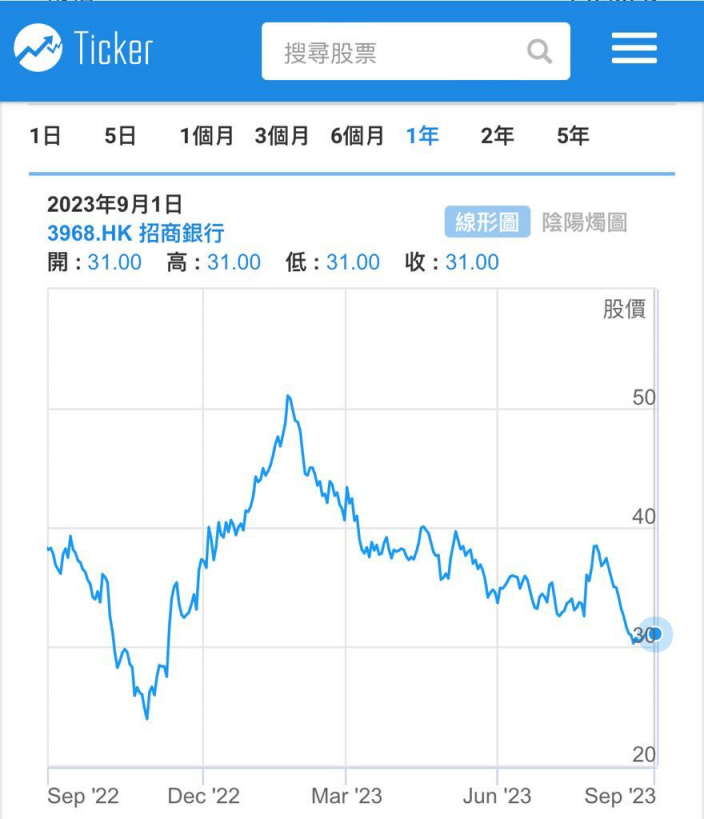This screenshot has height=819, width=704.
Task: Select the 3個月 range
Action: click(282, 136)
